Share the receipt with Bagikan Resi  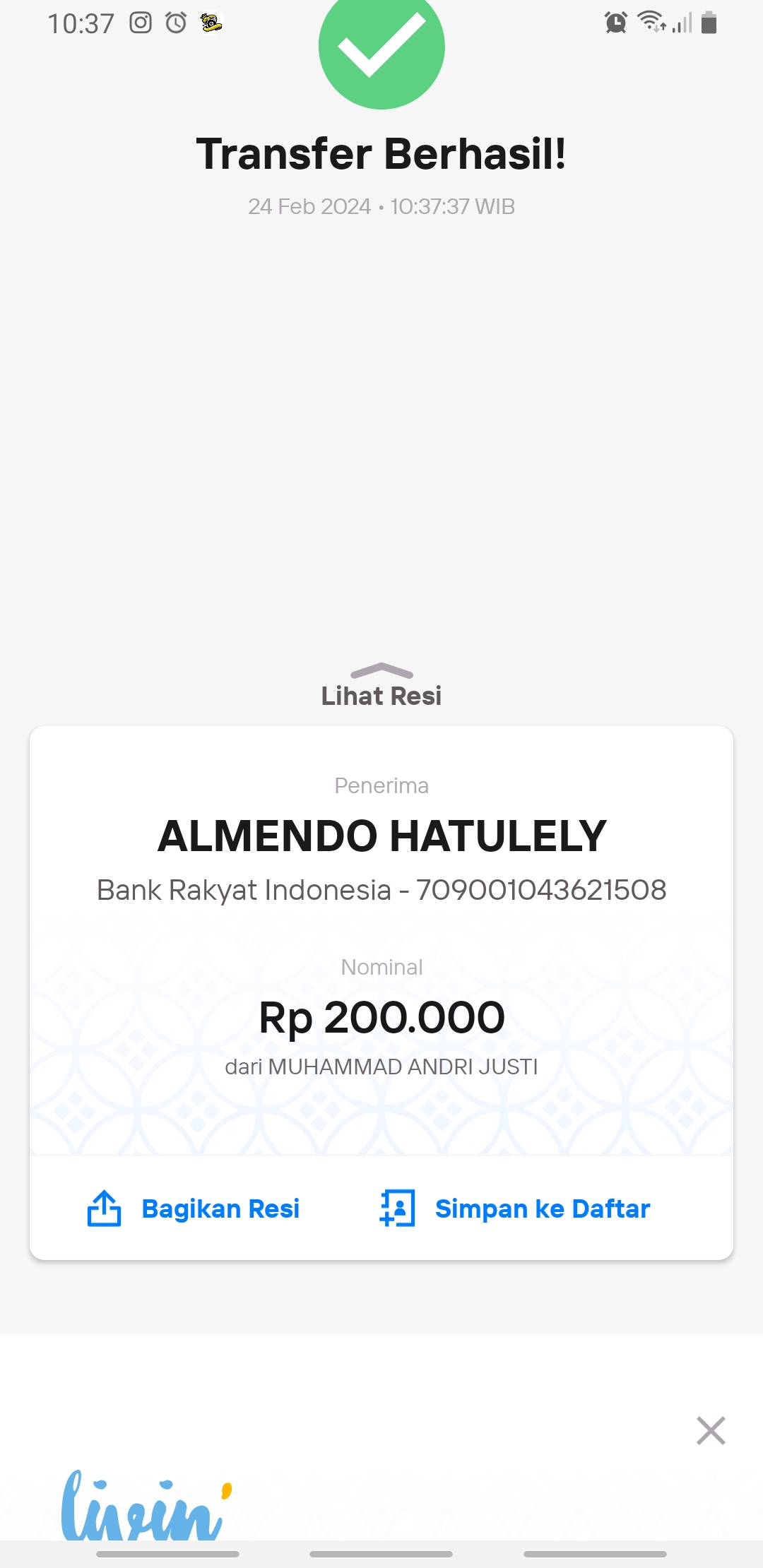point(193,1208)
